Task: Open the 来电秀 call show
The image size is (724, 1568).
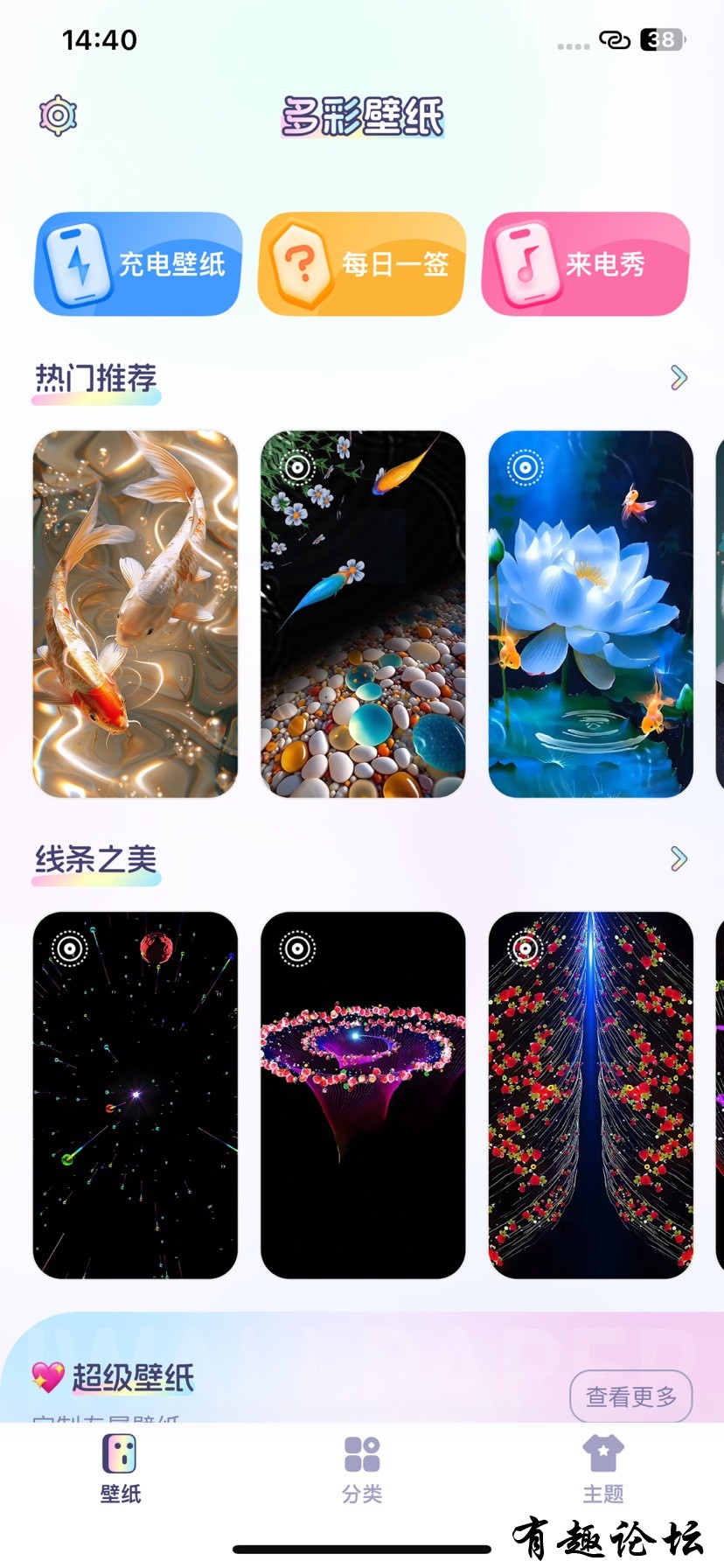Action: (x=585, y=263)
